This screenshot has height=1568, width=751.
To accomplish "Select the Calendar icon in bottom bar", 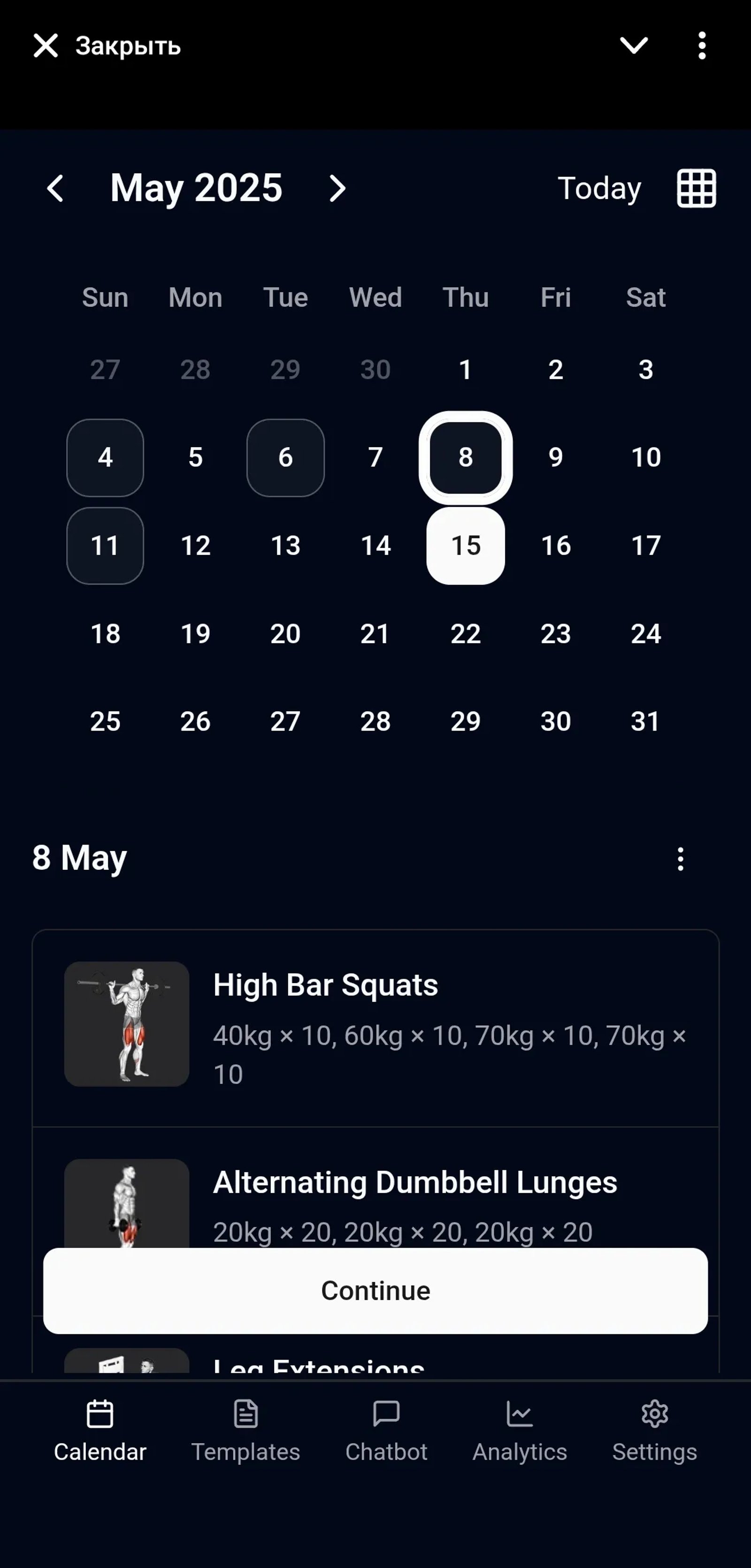I will point(101,1413).
